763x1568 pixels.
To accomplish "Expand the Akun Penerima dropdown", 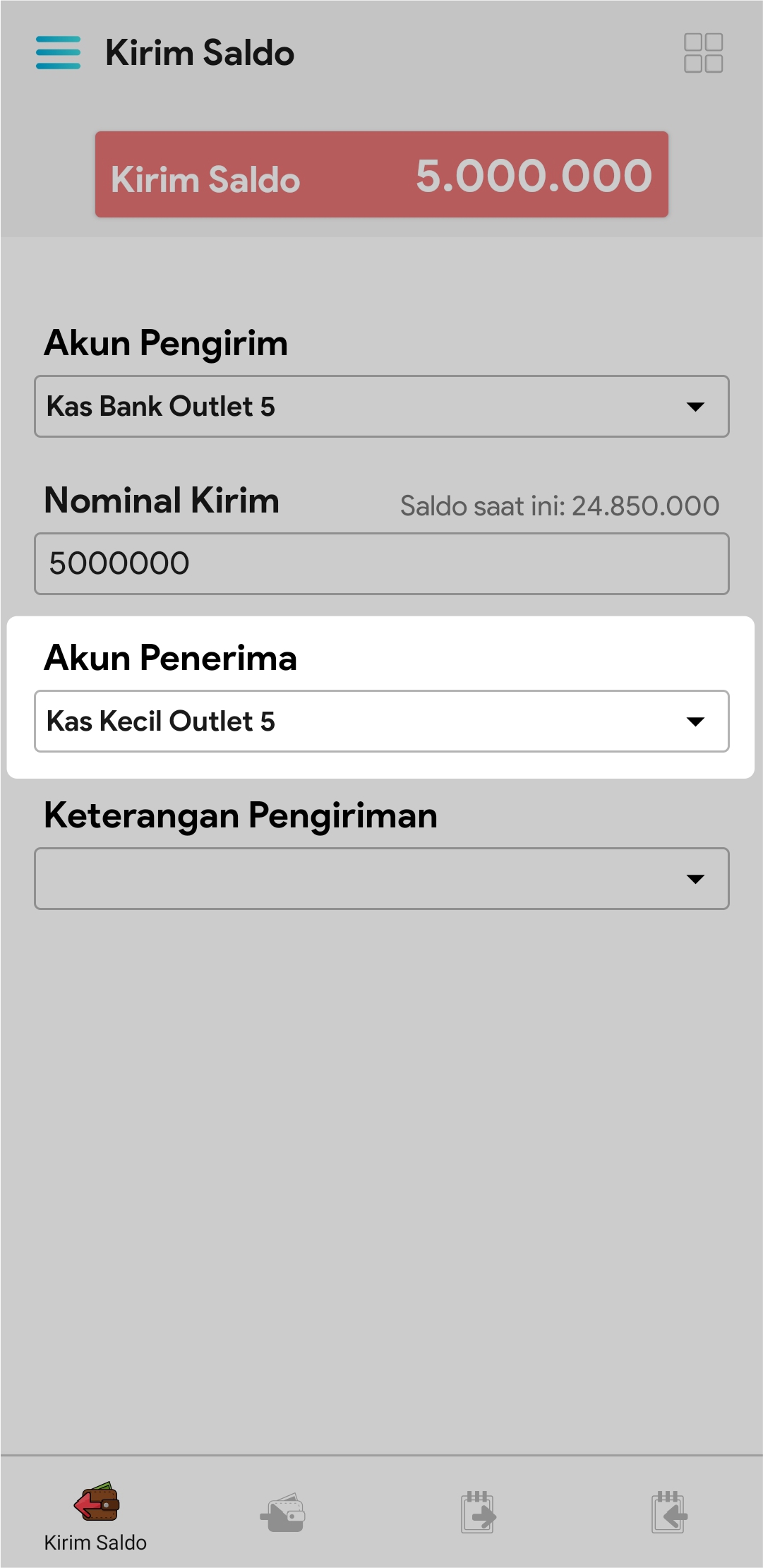I will [382, 722].
